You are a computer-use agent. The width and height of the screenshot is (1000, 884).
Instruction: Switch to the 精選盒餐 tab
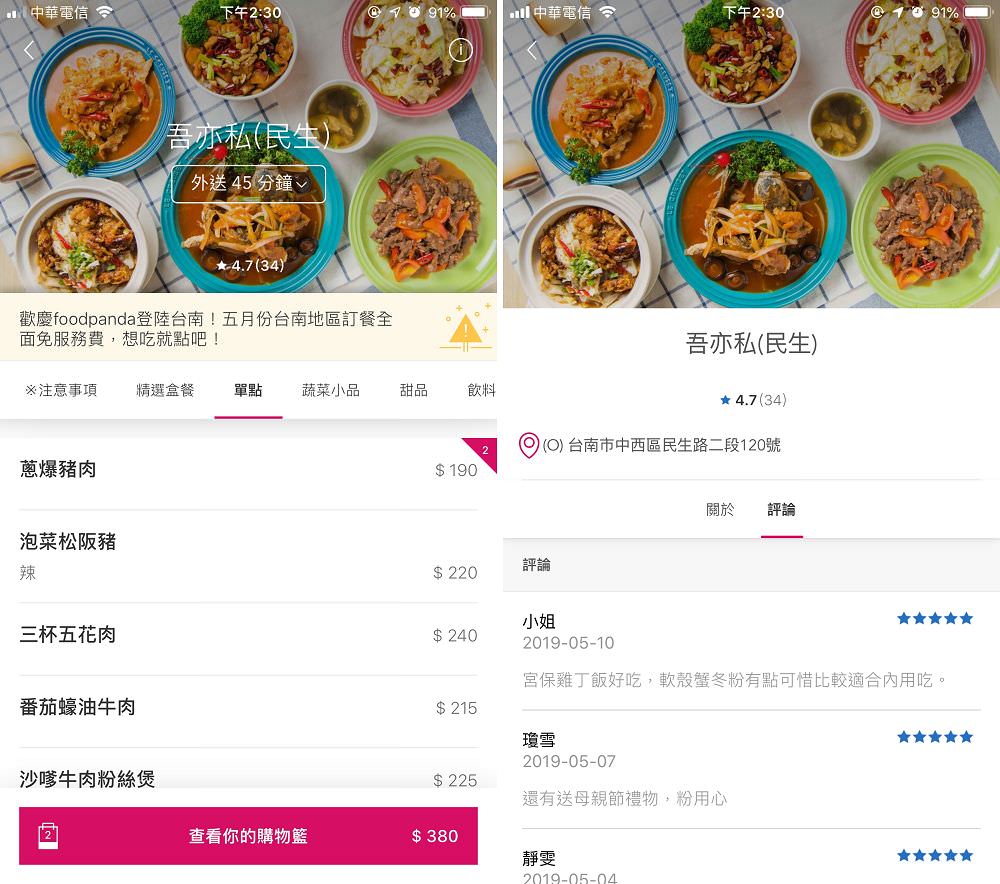[x=165, y=390]
